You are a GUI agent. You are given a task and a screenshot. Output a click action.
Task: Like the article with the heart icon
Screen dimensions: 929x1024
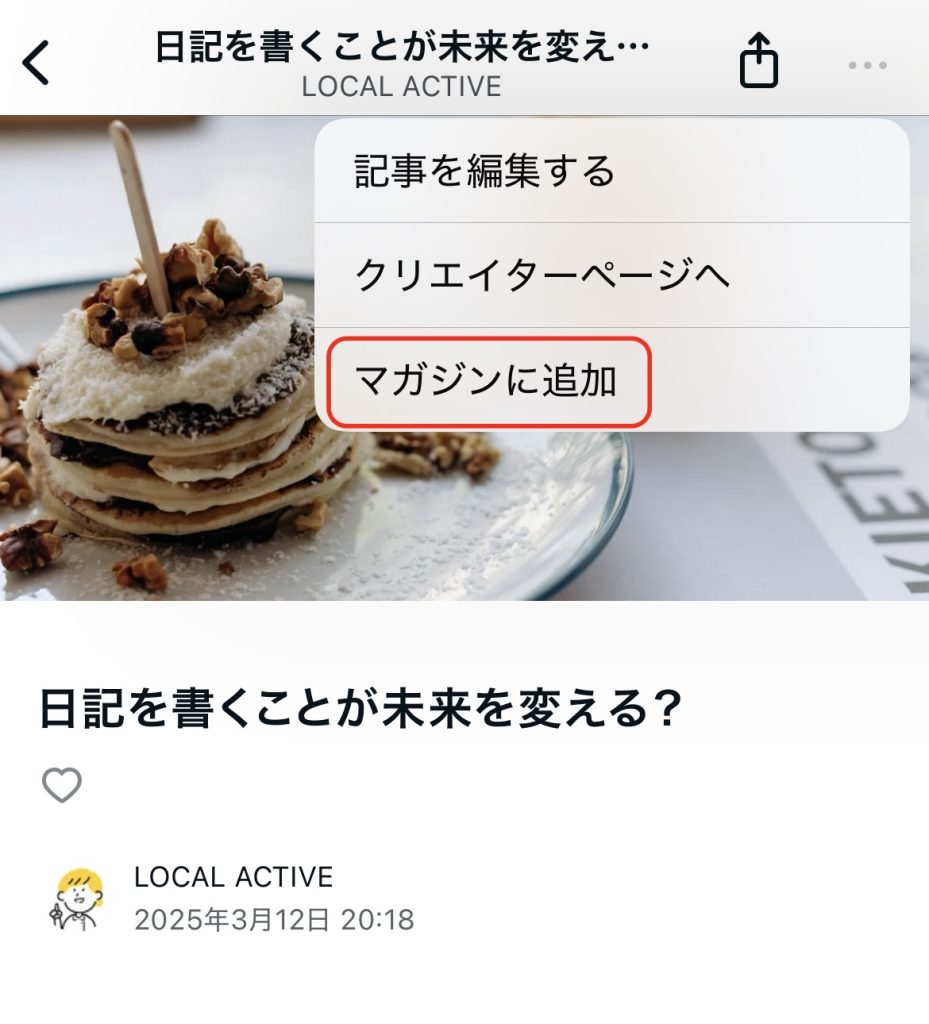62,786
